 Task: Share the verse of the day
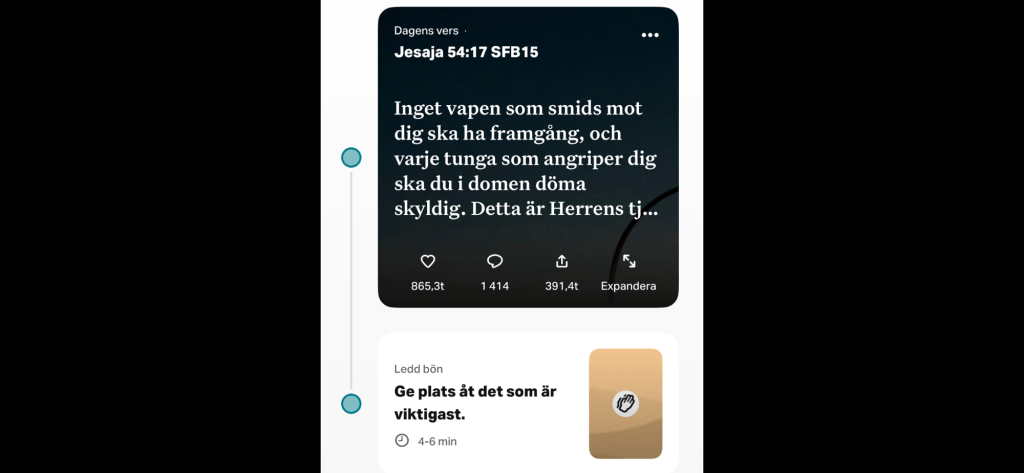tap(561, 262)
